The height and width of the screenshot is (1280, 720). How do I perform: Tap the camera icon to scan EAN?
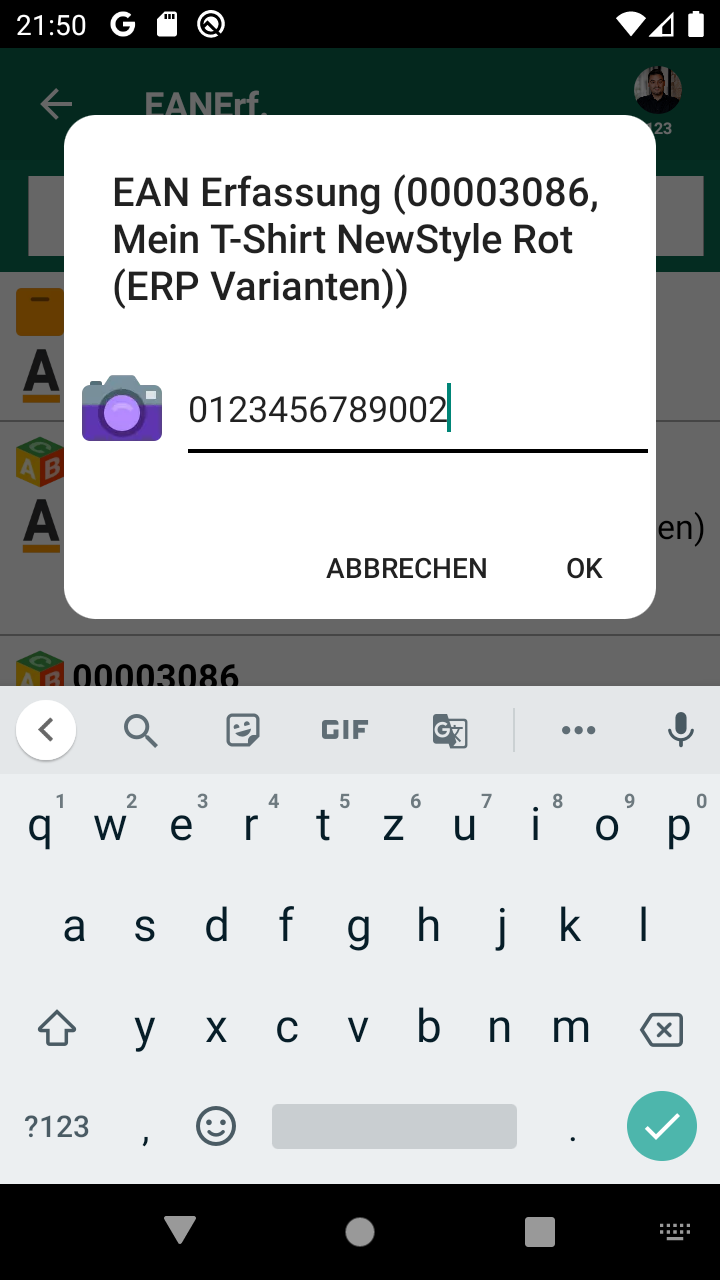coord(122,408)
